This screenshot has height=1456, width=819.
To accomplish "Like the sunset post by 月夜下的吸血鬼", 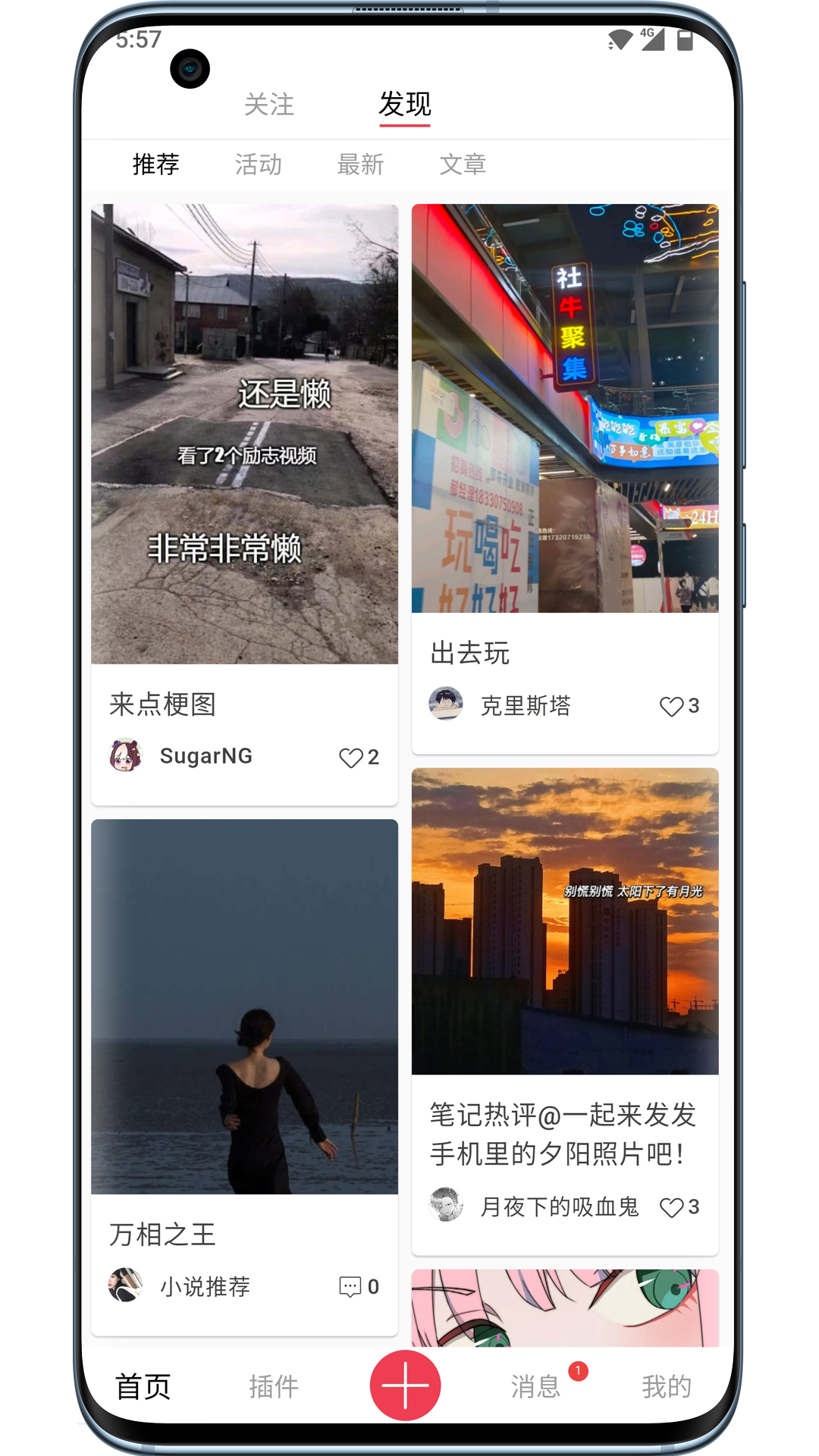I will click(x=673, y=1207).
